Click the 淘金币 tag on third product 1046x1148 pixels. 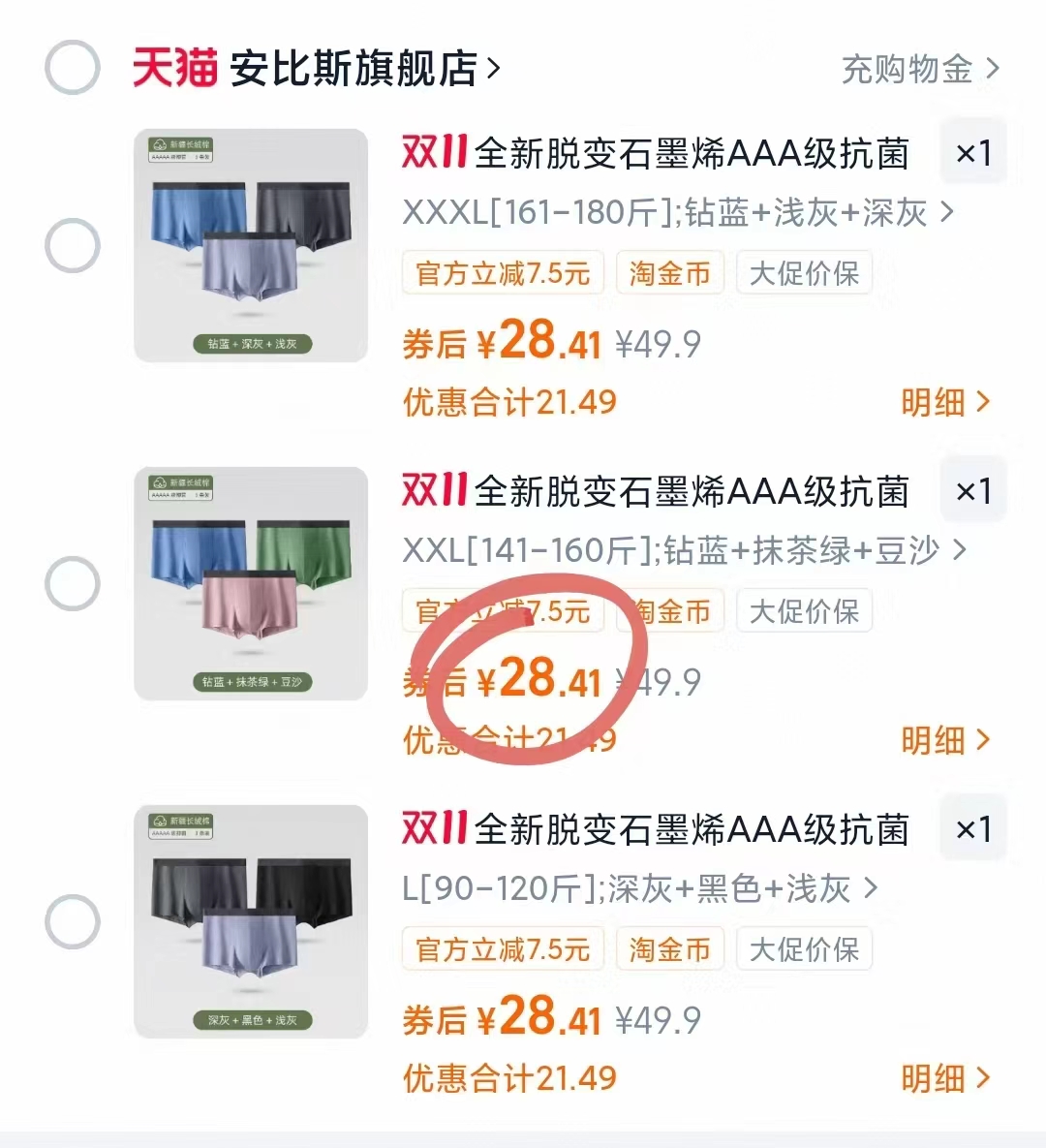[669, 948]
